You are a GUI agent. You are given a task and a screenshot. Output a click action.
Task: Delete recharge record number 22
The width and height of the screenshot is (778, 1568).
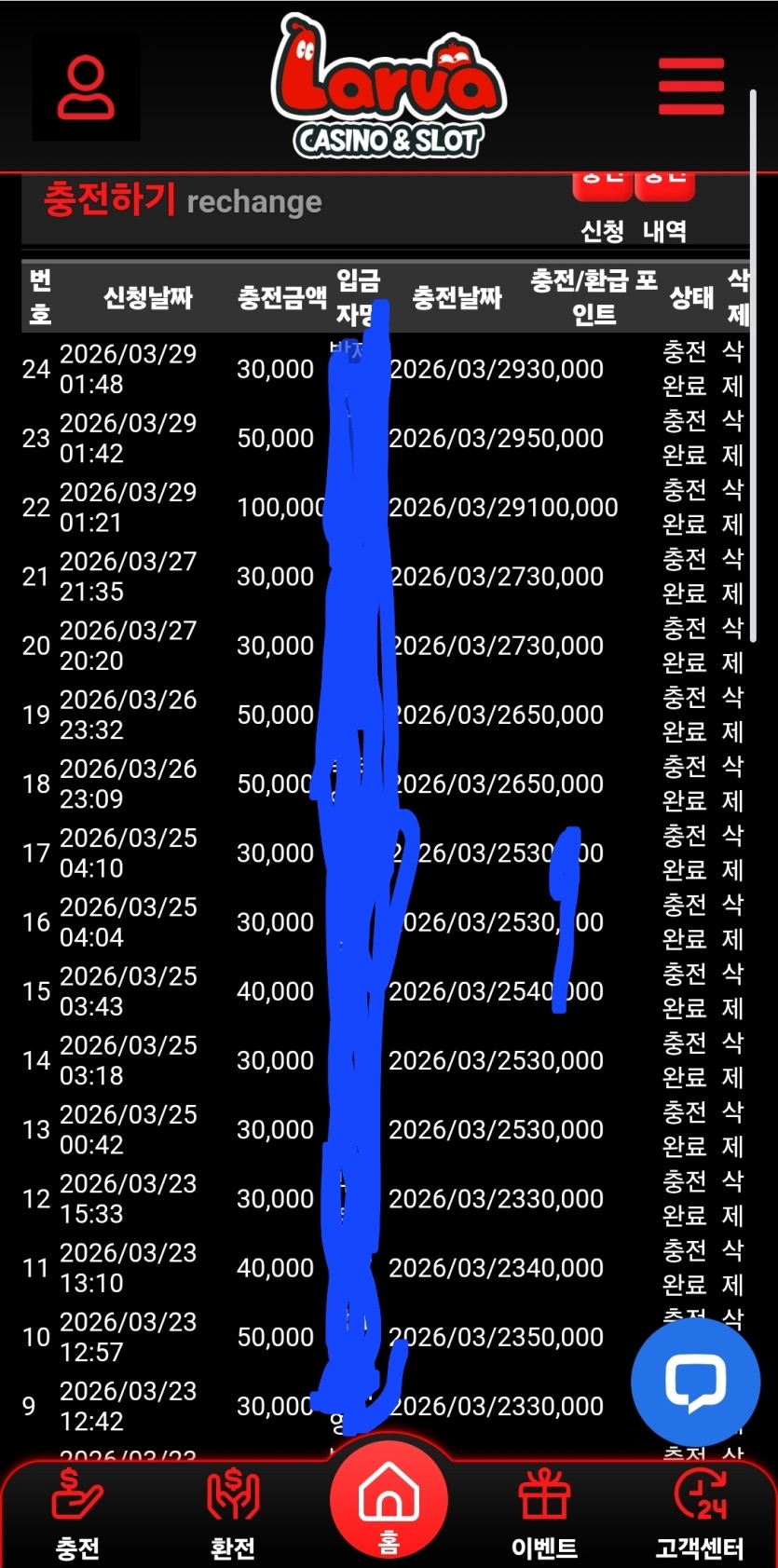[x=733, y=507]
